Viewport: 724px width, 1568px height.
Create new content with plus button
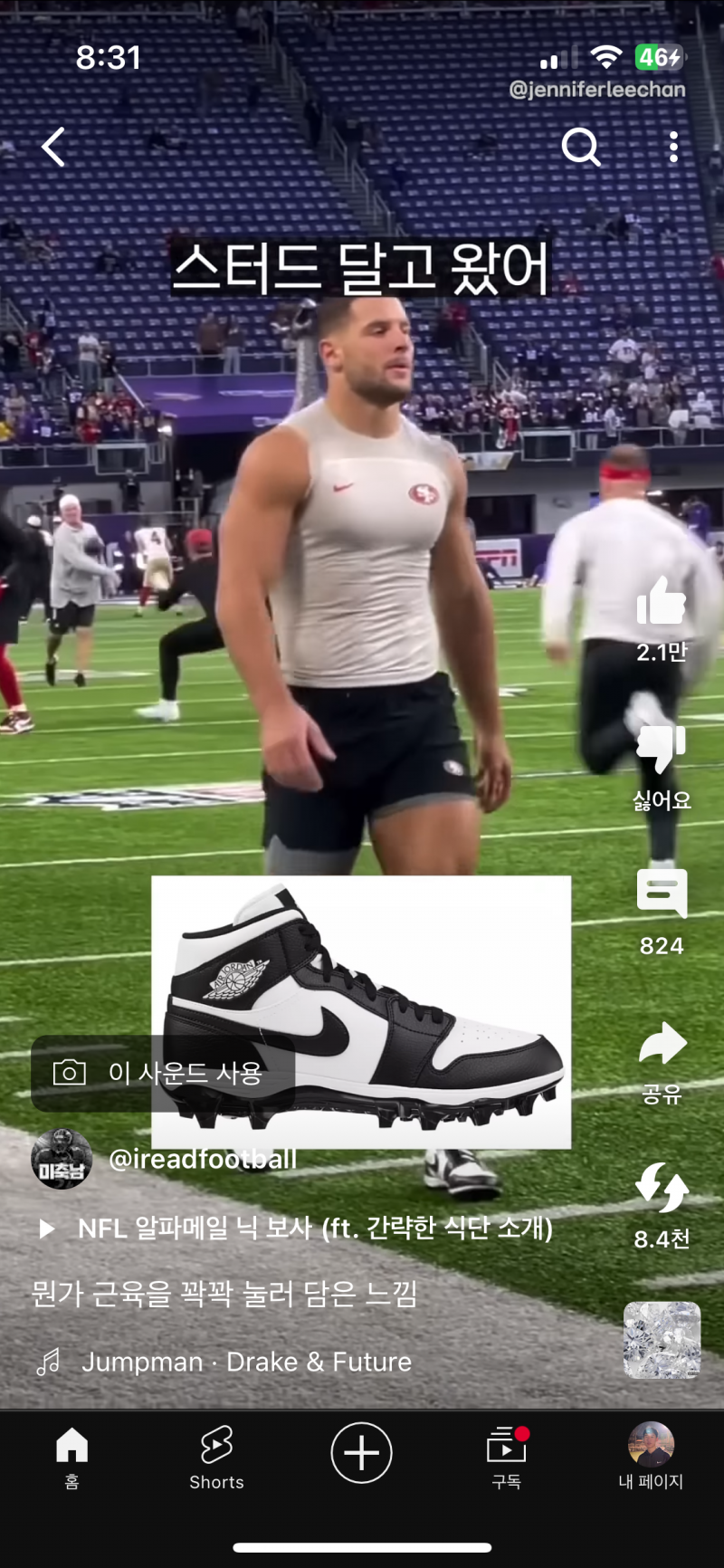click(362, 1452)
